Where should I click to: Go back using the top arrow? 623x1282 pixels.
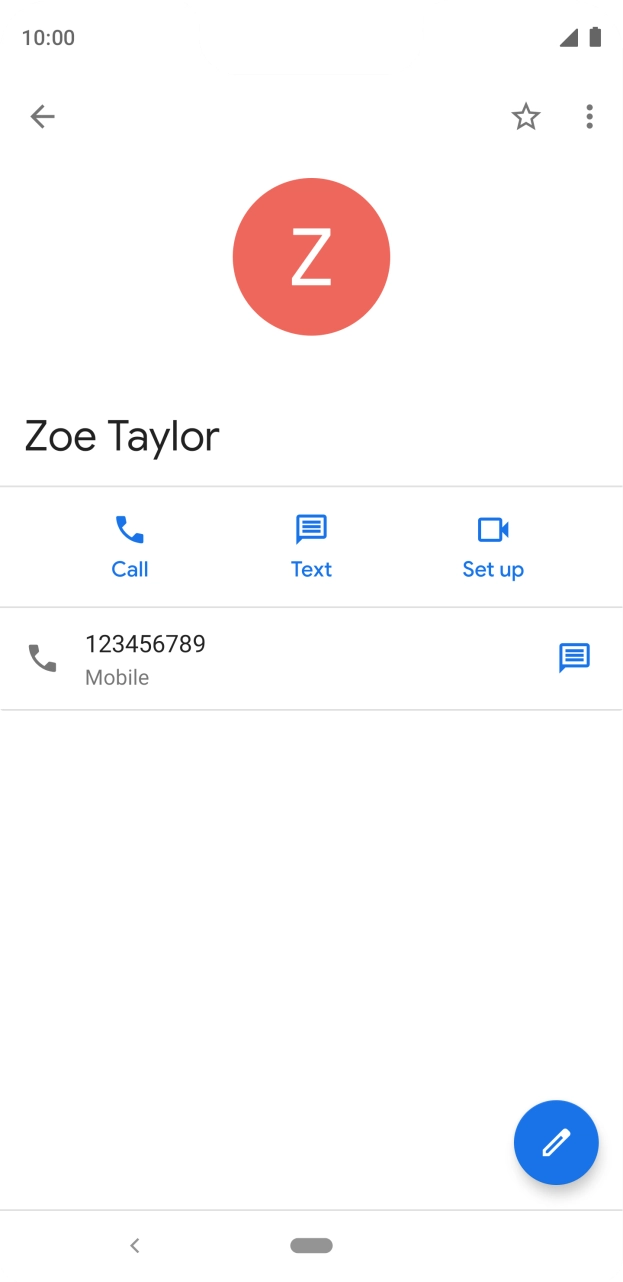click(42, 117)
